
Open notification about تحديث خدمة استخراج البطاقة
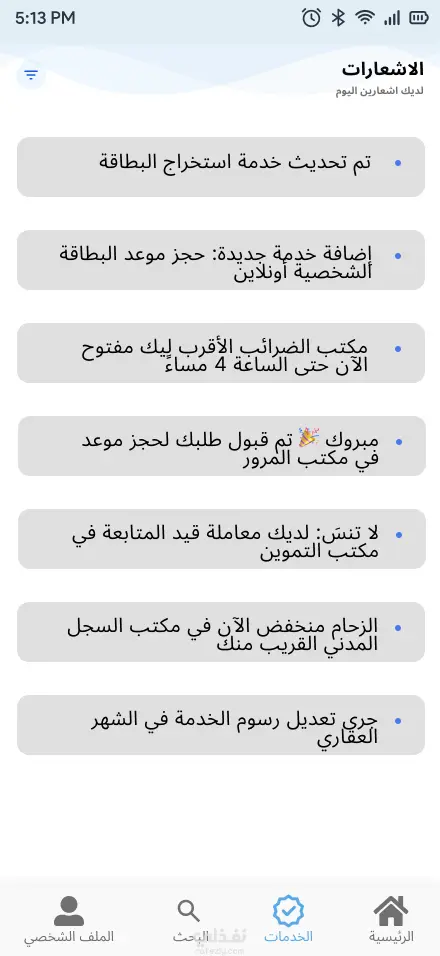point(221,167)
